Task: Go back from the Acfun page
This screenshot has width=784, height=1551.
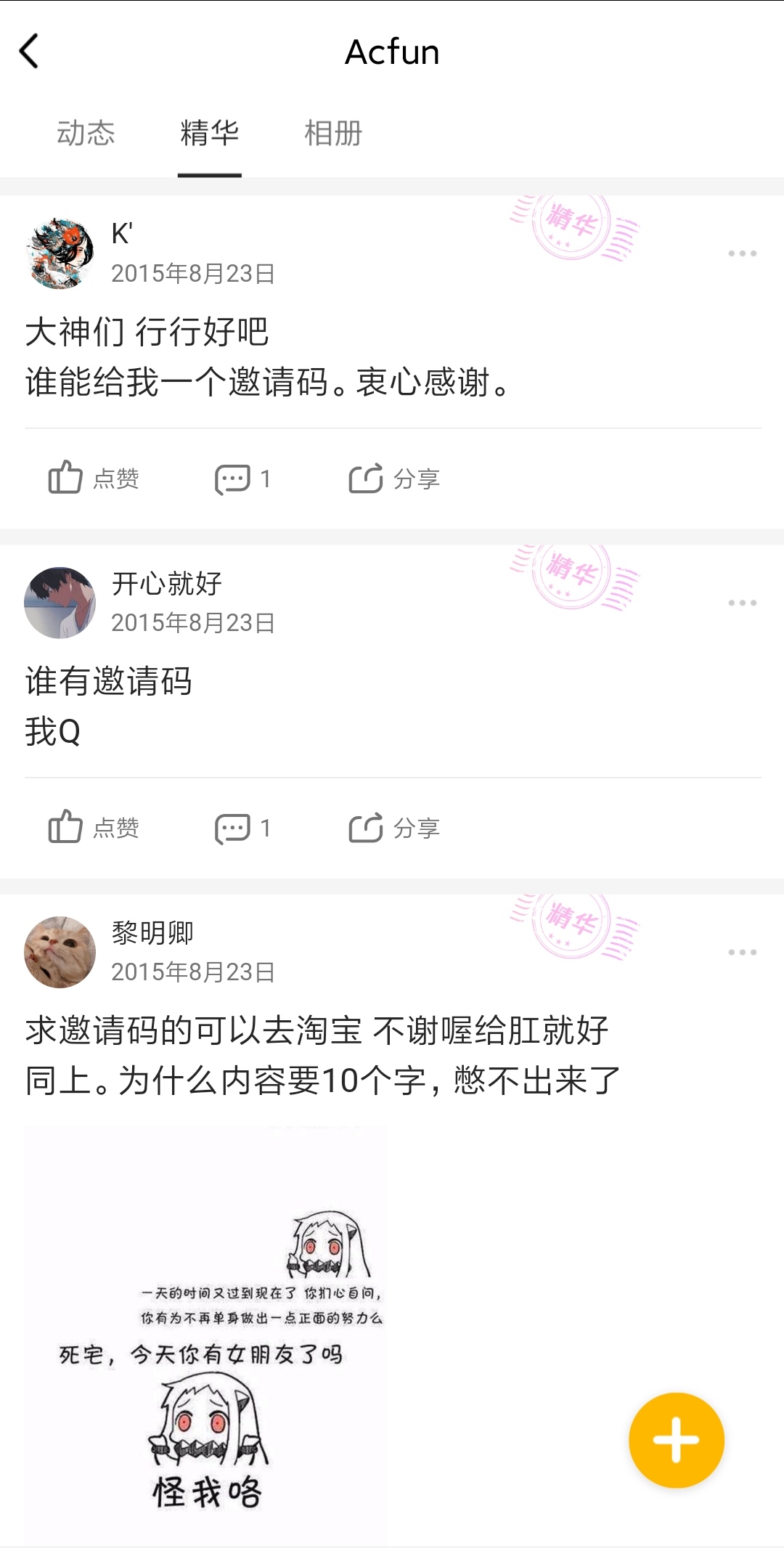Action: coord(29,52)
